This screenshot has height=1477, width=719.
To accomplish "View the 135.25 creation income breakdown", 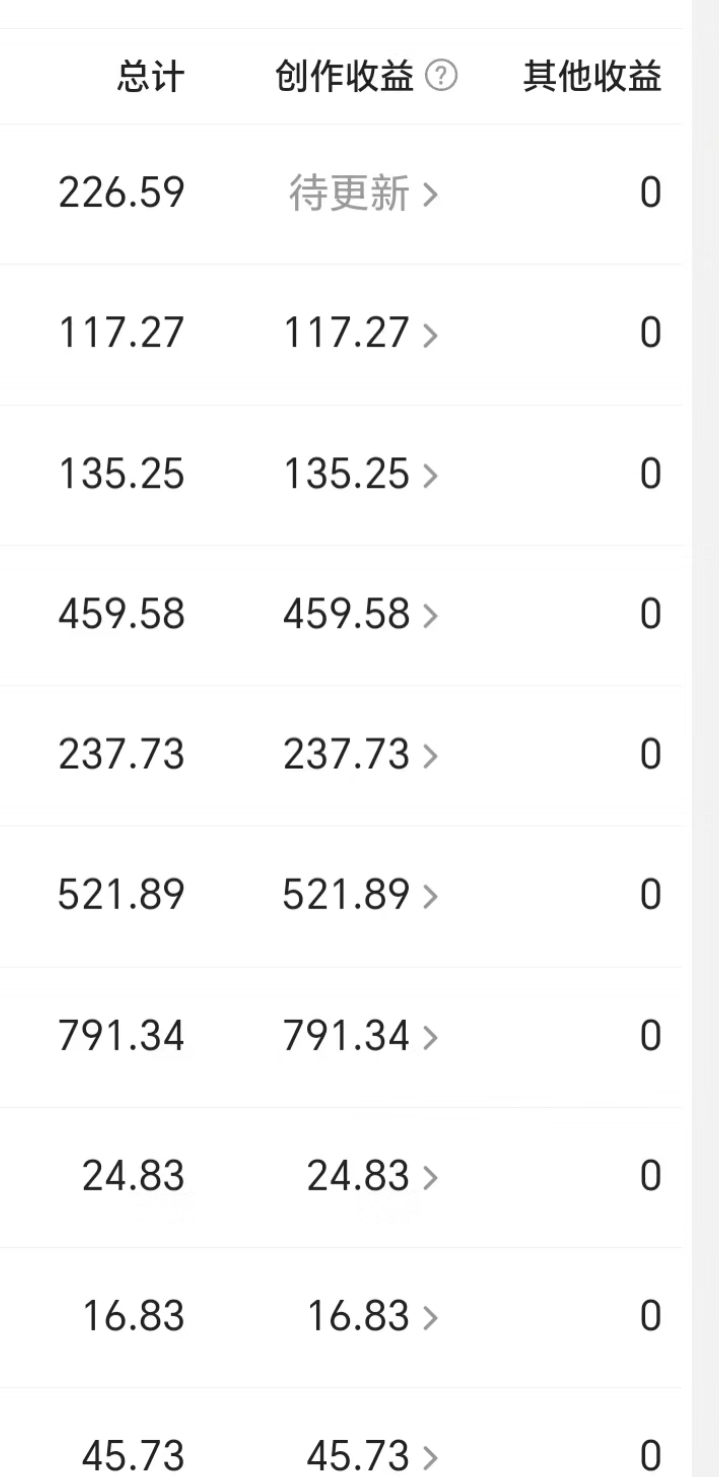I will (360, 474).
